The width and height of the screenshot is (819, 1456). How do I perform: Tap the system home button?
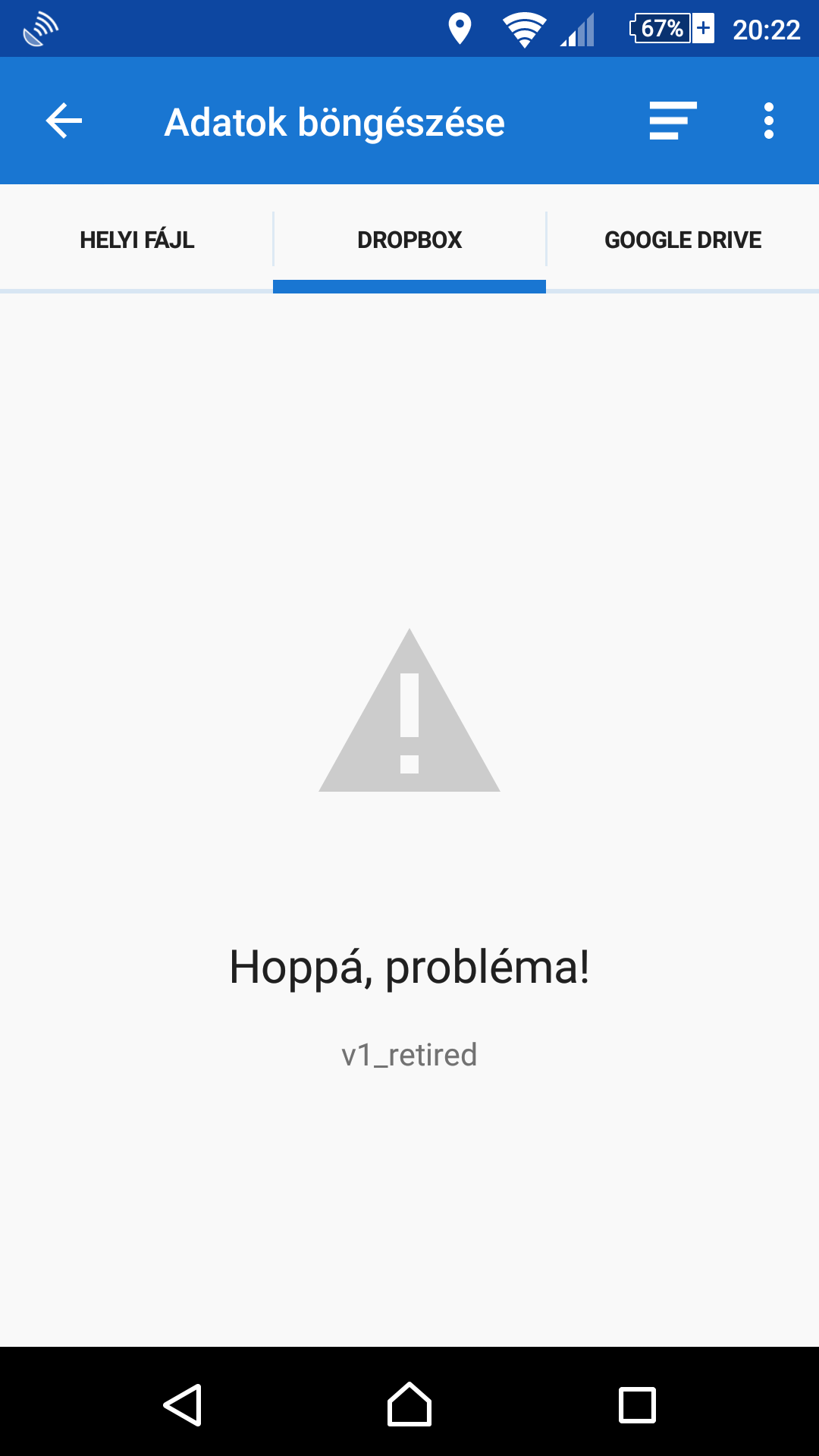pyautogui.click(x=409, y=1404)
